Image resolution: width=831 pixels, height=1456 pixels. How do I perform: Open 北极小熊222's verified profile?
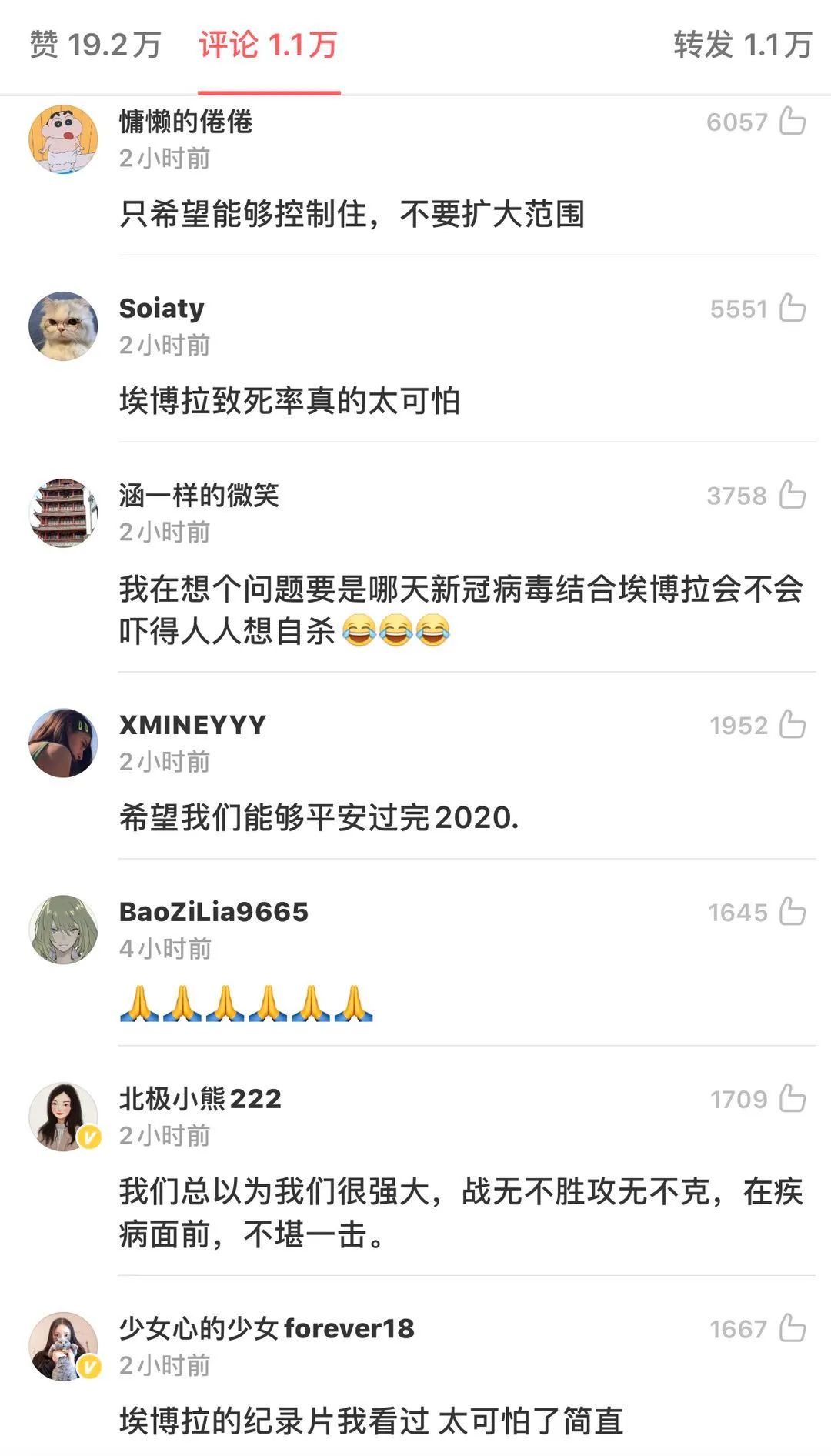63,1117
